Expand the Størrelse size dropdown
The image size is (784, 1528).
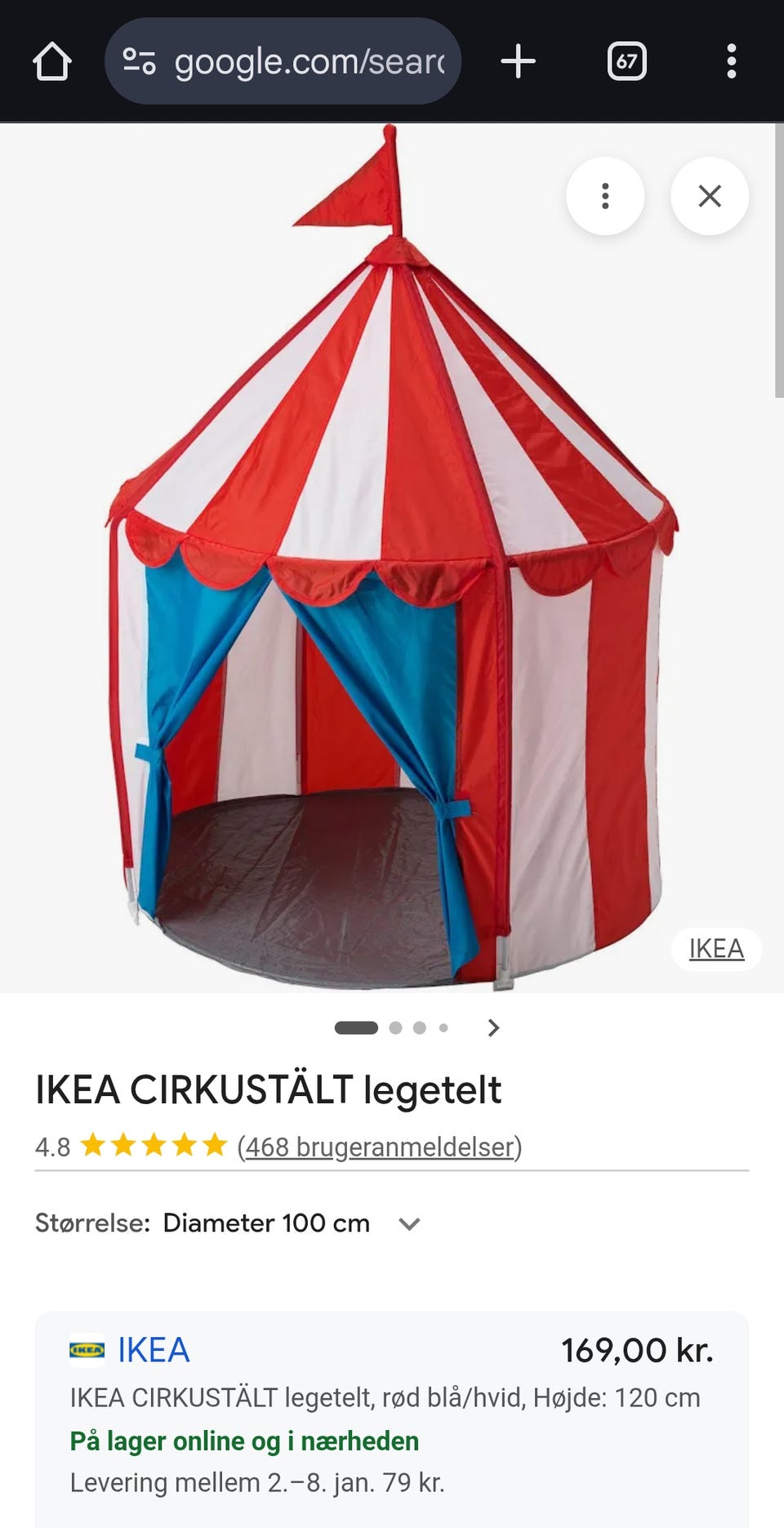coord(409,1223)
